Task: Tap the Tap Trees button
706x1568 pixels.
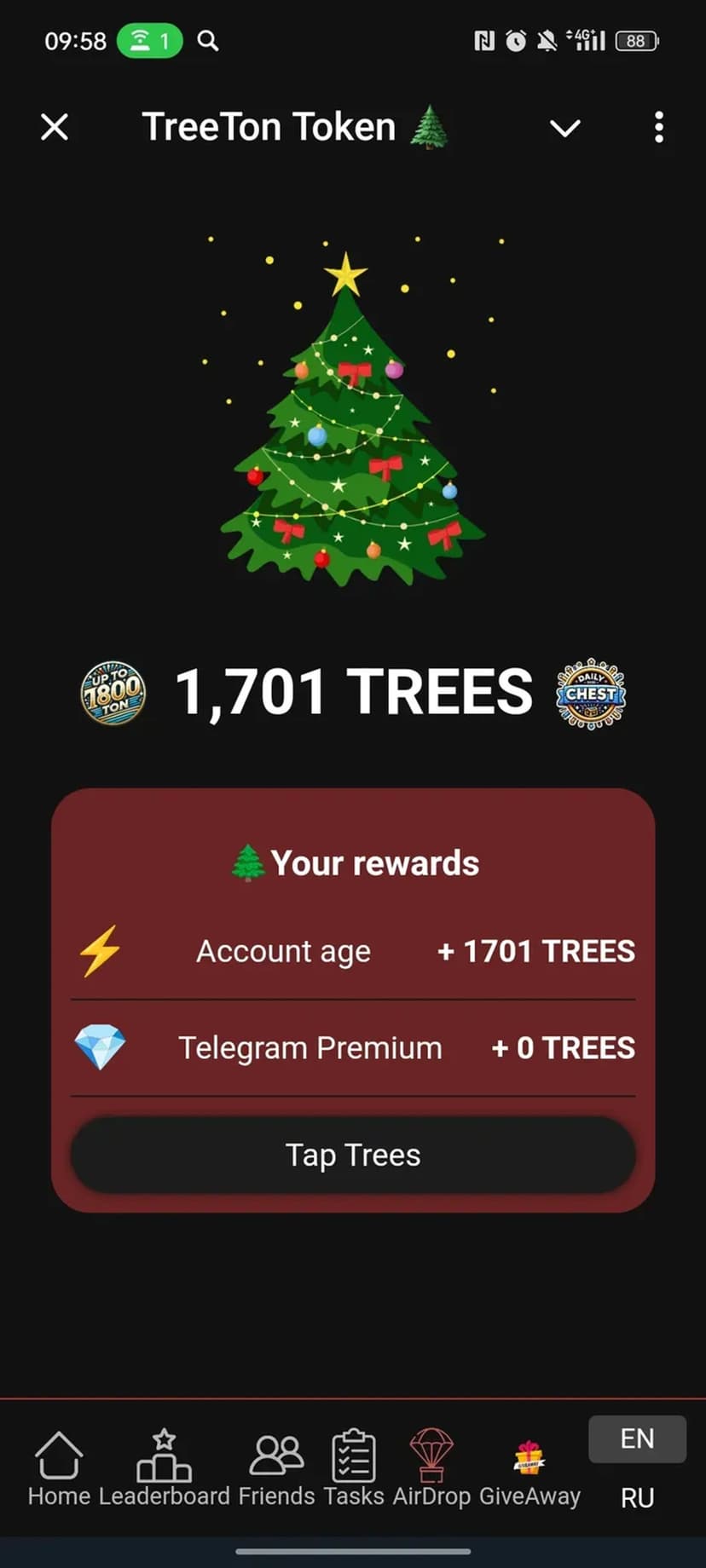Action: click(353, 1156)
